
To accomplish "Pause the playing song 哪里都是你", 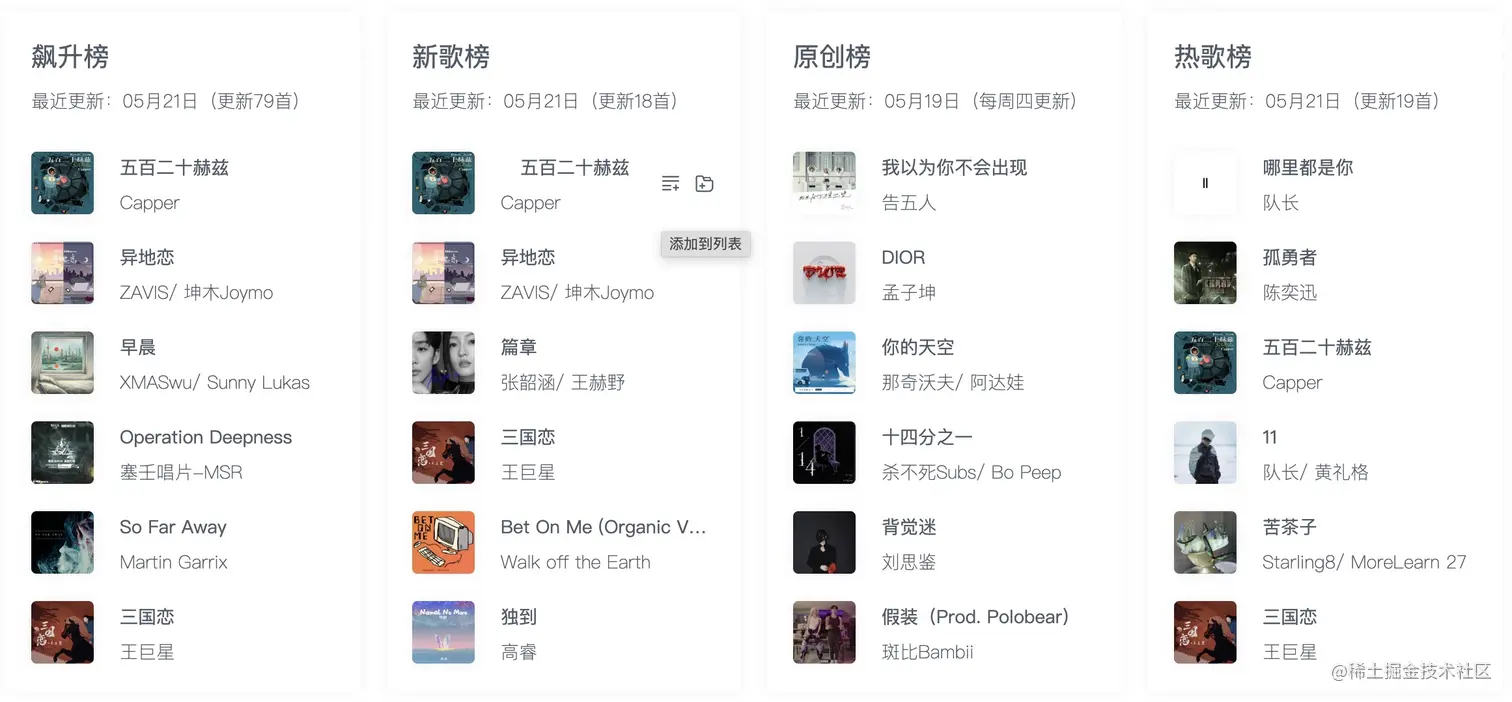I will click(x=1205, y=183).
